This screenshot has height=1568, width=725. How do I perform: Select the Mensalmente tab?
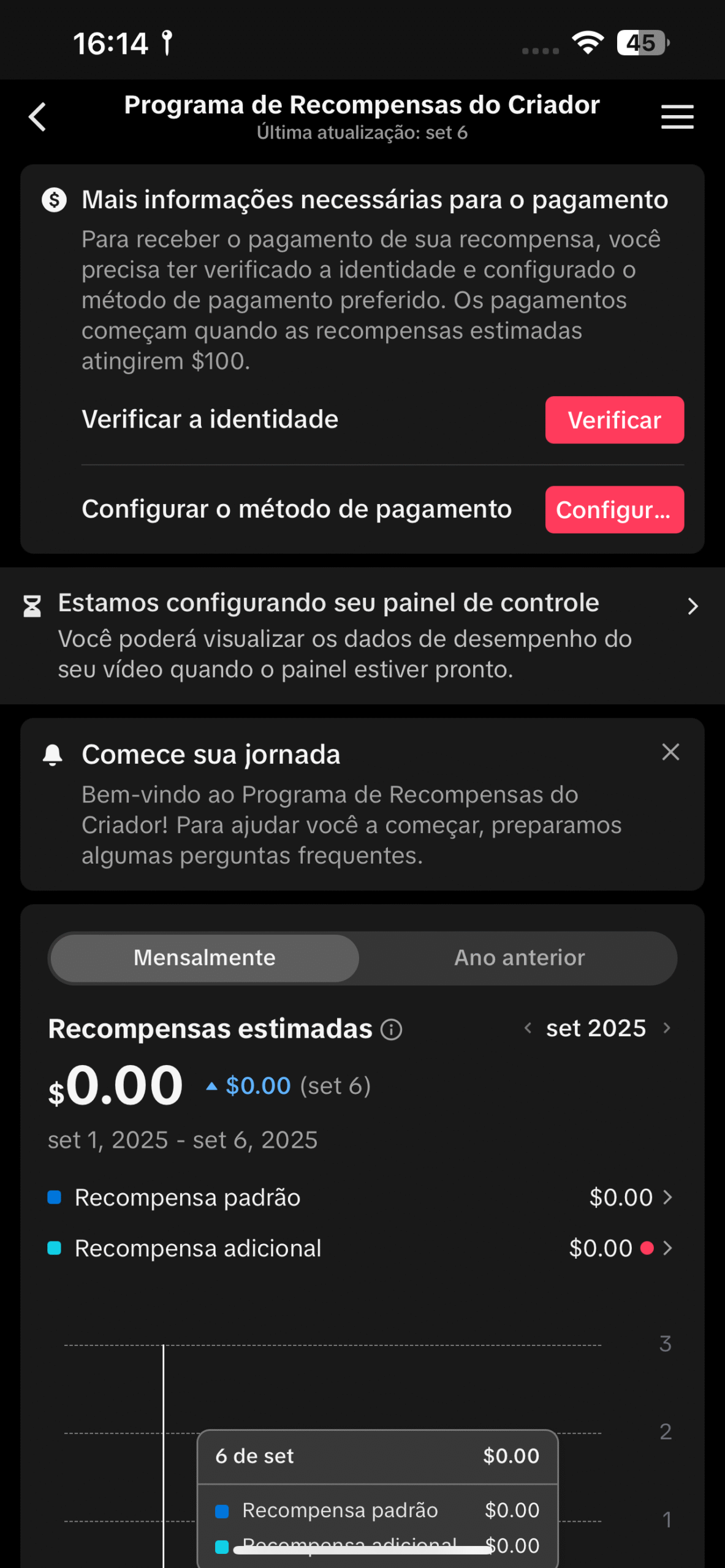(x=205, y=958)
